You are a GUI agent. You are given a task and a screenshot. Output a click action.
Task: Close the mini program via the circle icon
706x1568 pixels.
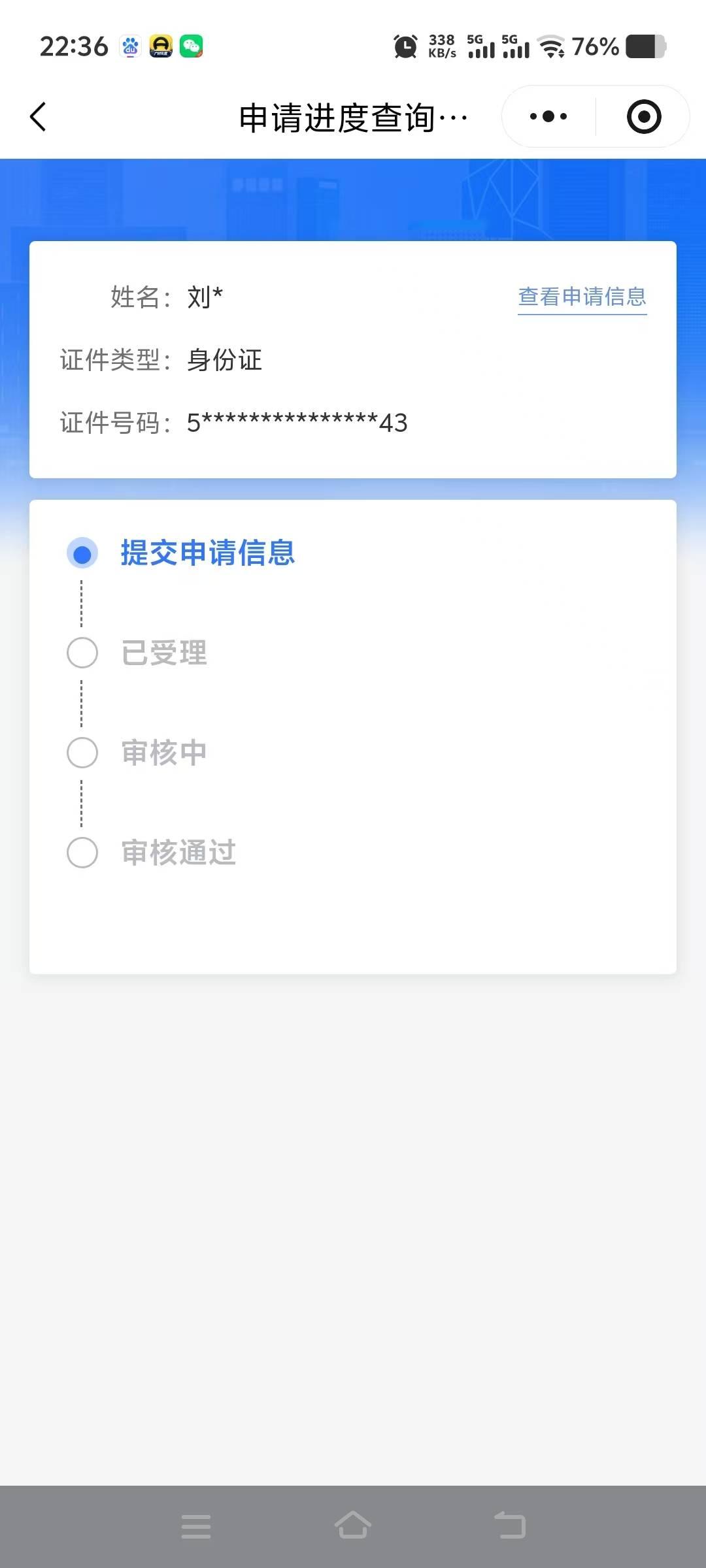click(643, 117)
